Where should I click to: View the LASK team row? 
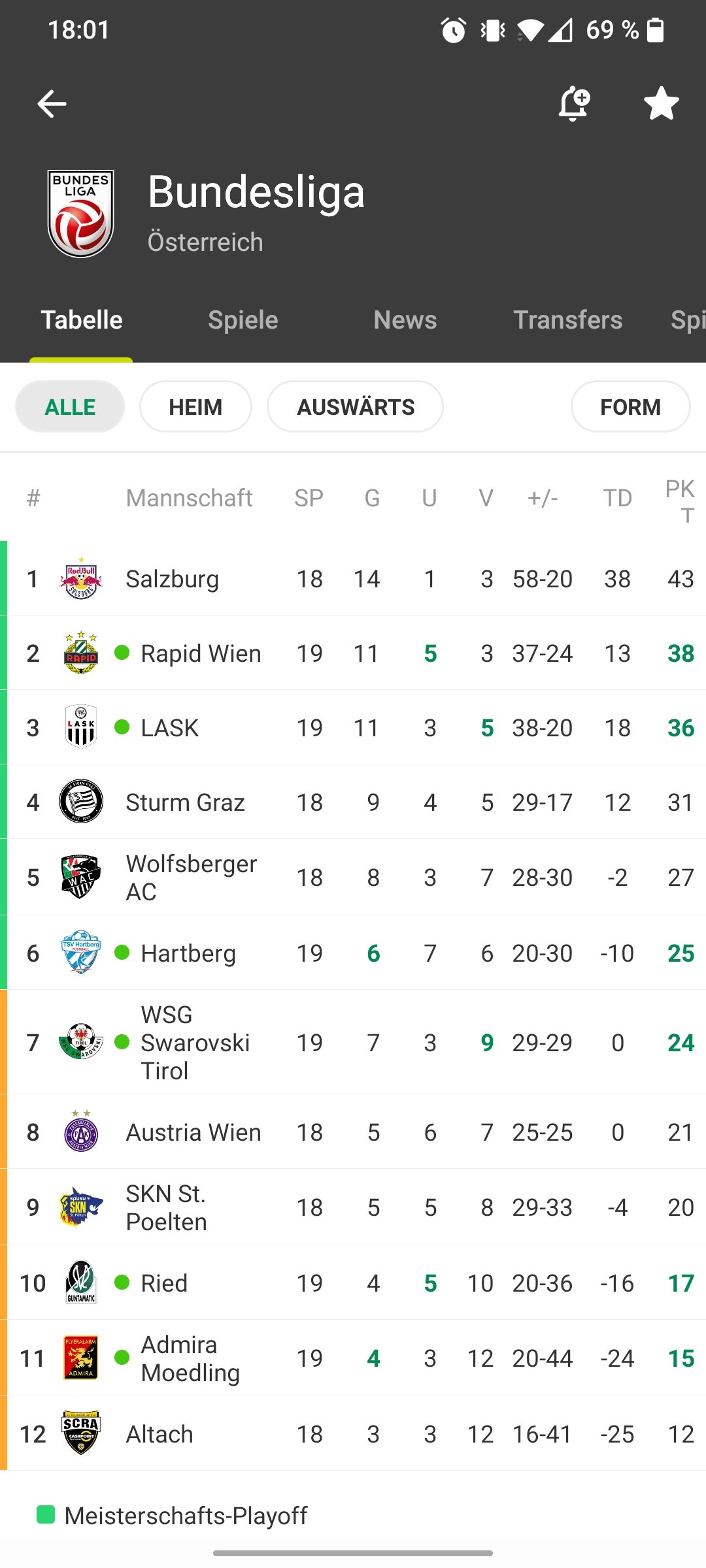click(x=170, y=728)
